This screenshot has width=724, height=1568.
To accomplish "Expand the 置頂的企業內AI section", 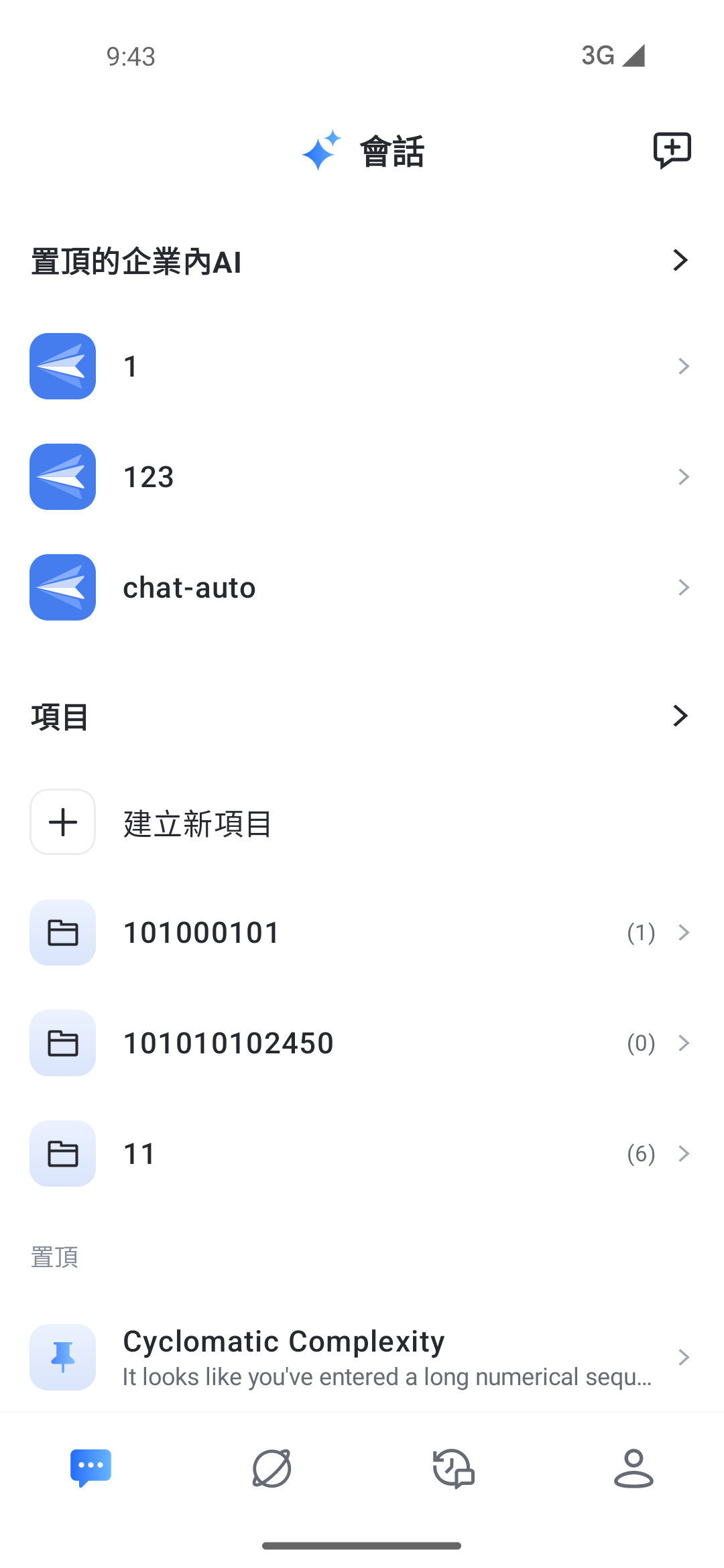I will tap(680, 261).
